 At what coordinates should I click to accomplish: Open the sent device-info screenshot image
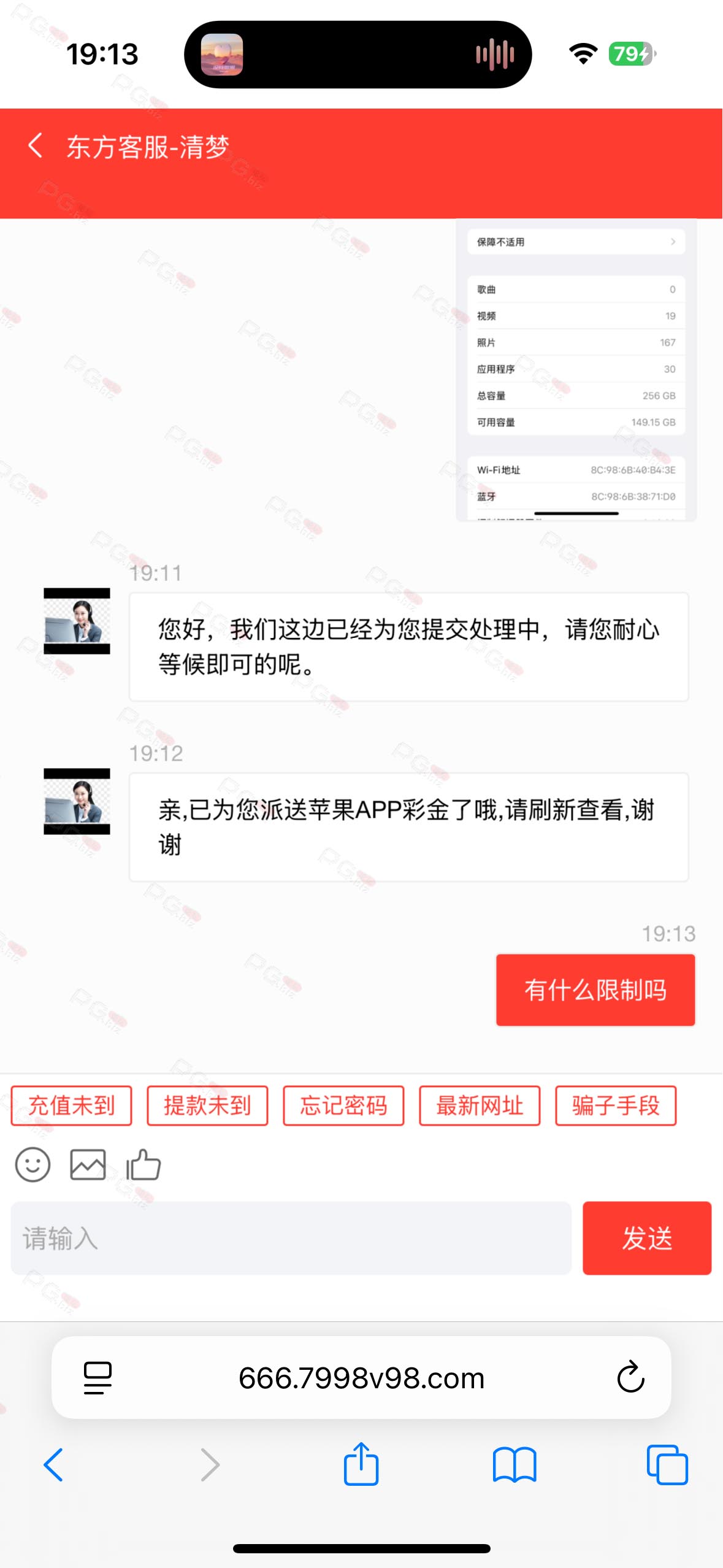tap(576, 371)
